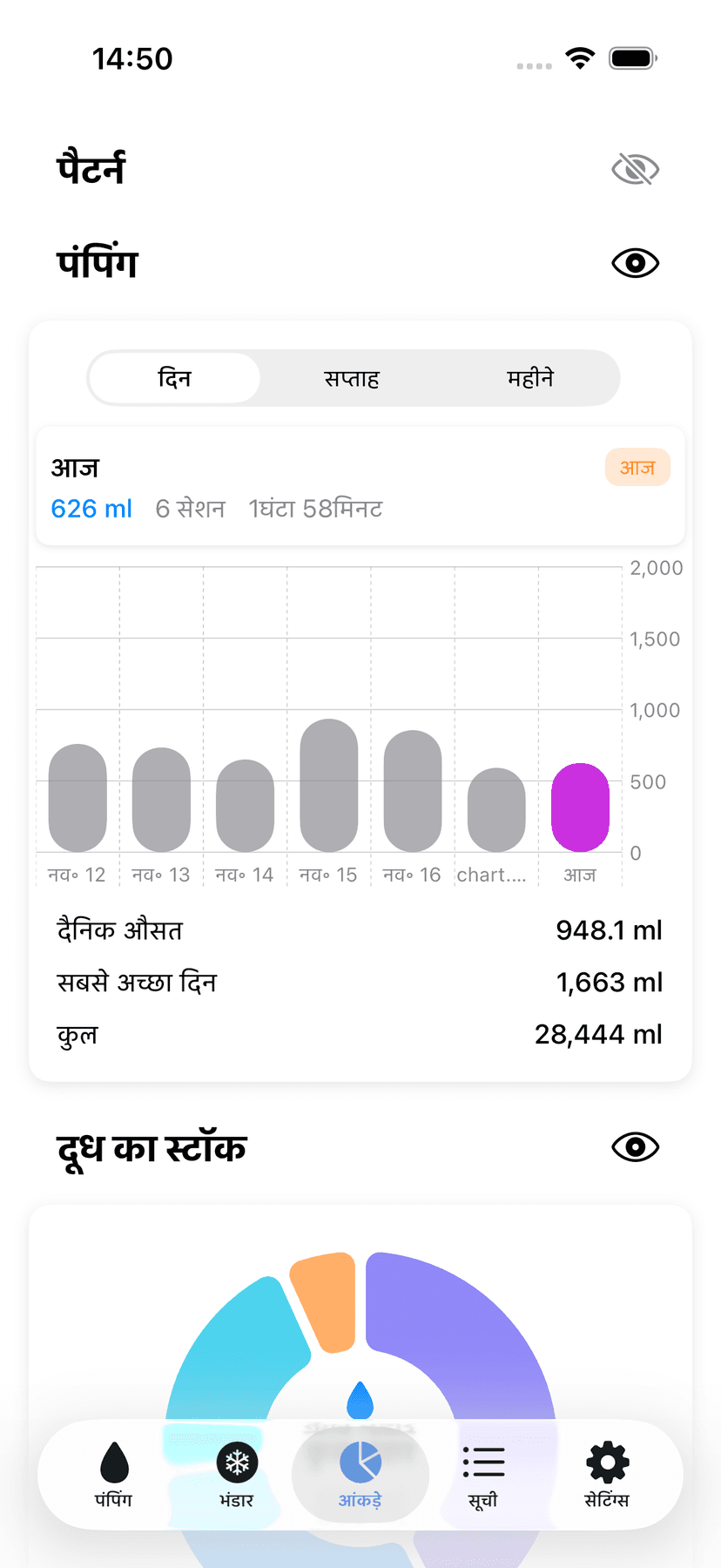Switch to the सूची tab
Viewport: 721px width, 1568px height.
coord(483,1474)
